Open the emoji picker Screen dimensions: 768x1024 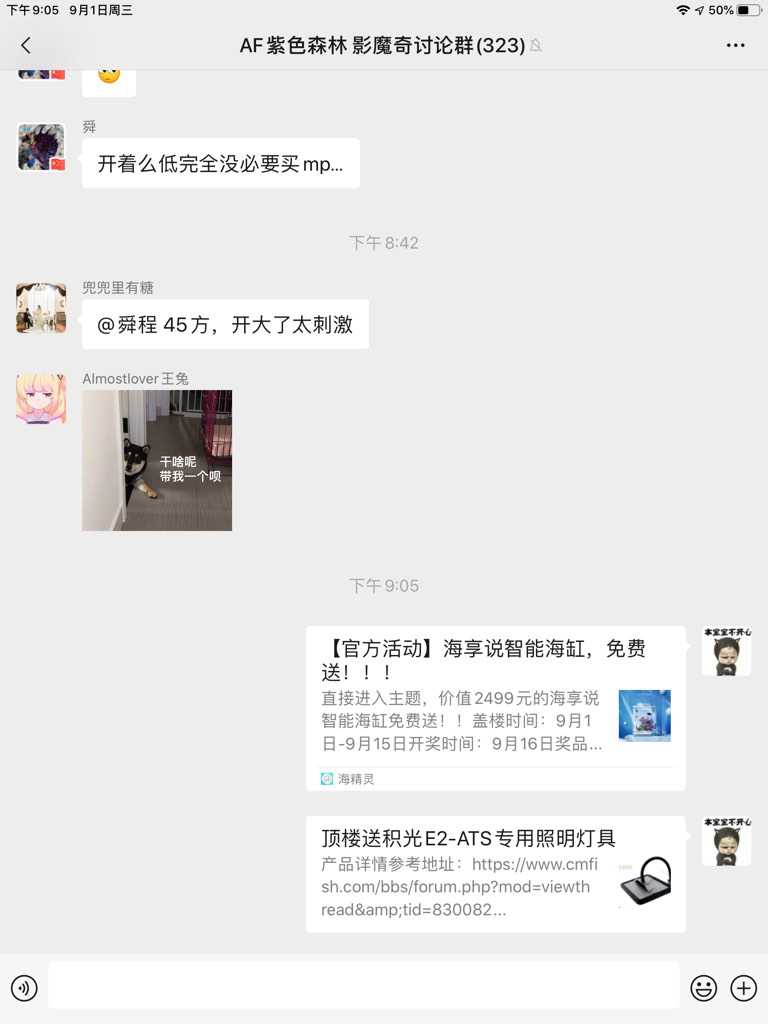point(704,989)
